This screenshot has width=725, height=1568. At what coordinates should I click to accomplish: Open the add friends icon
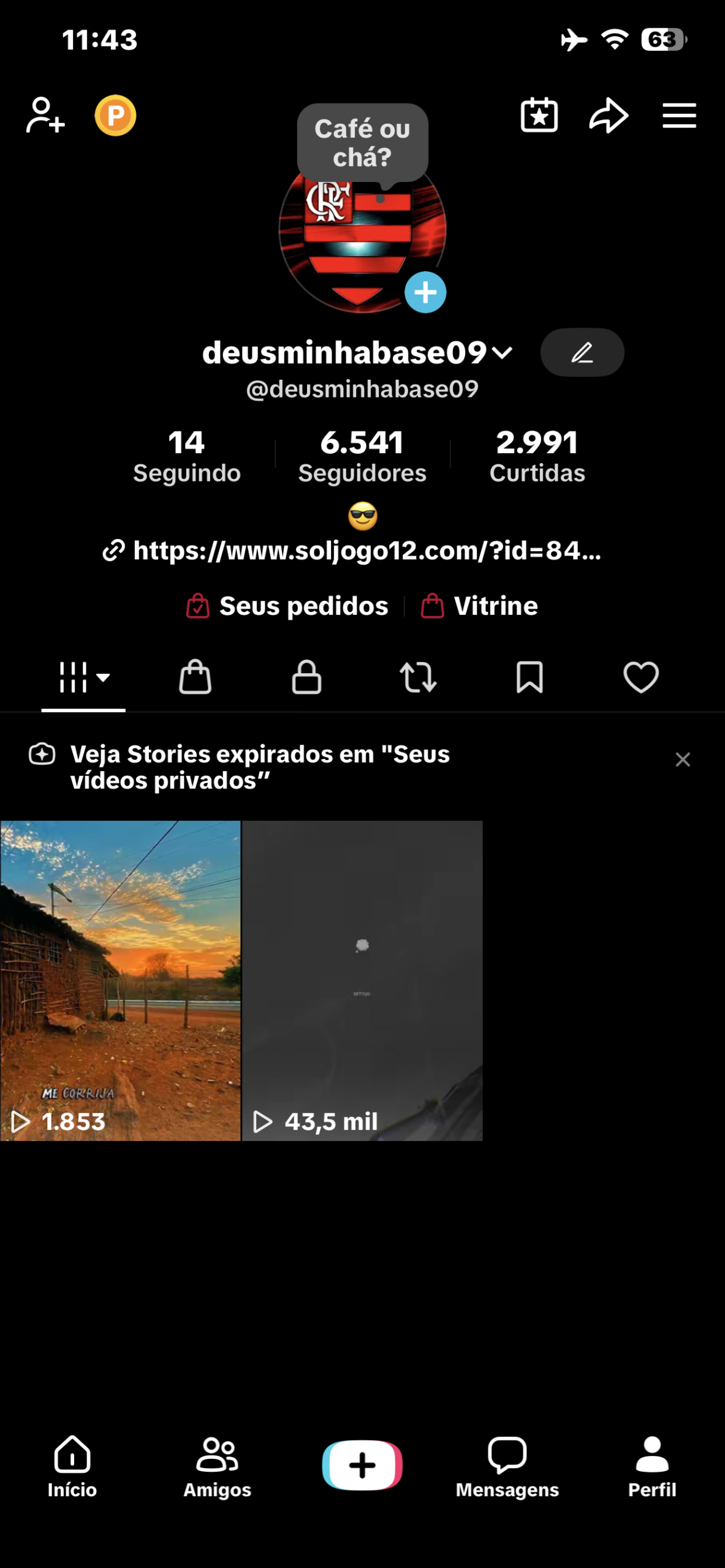[45, 115]
